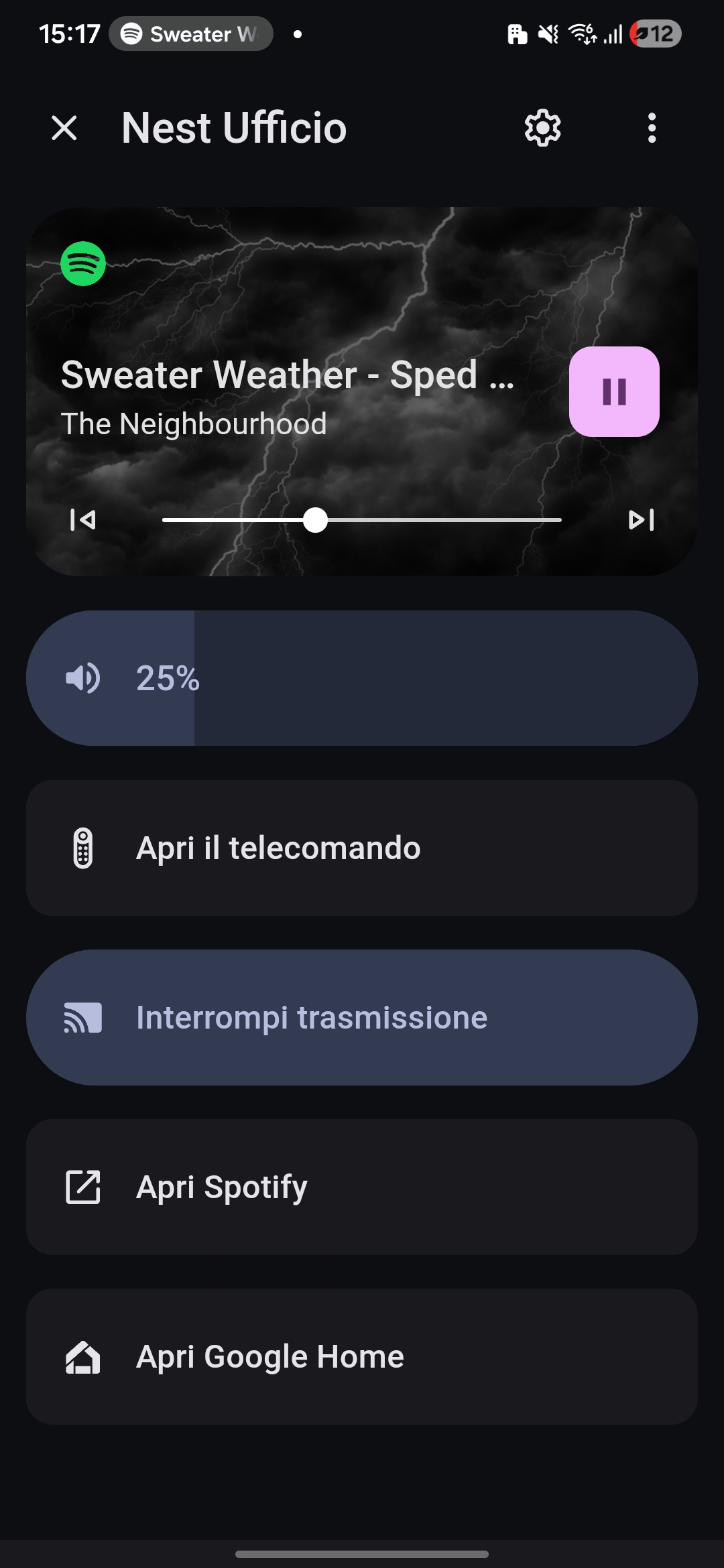Tap Apri Spotify

tap(362, 1187)
